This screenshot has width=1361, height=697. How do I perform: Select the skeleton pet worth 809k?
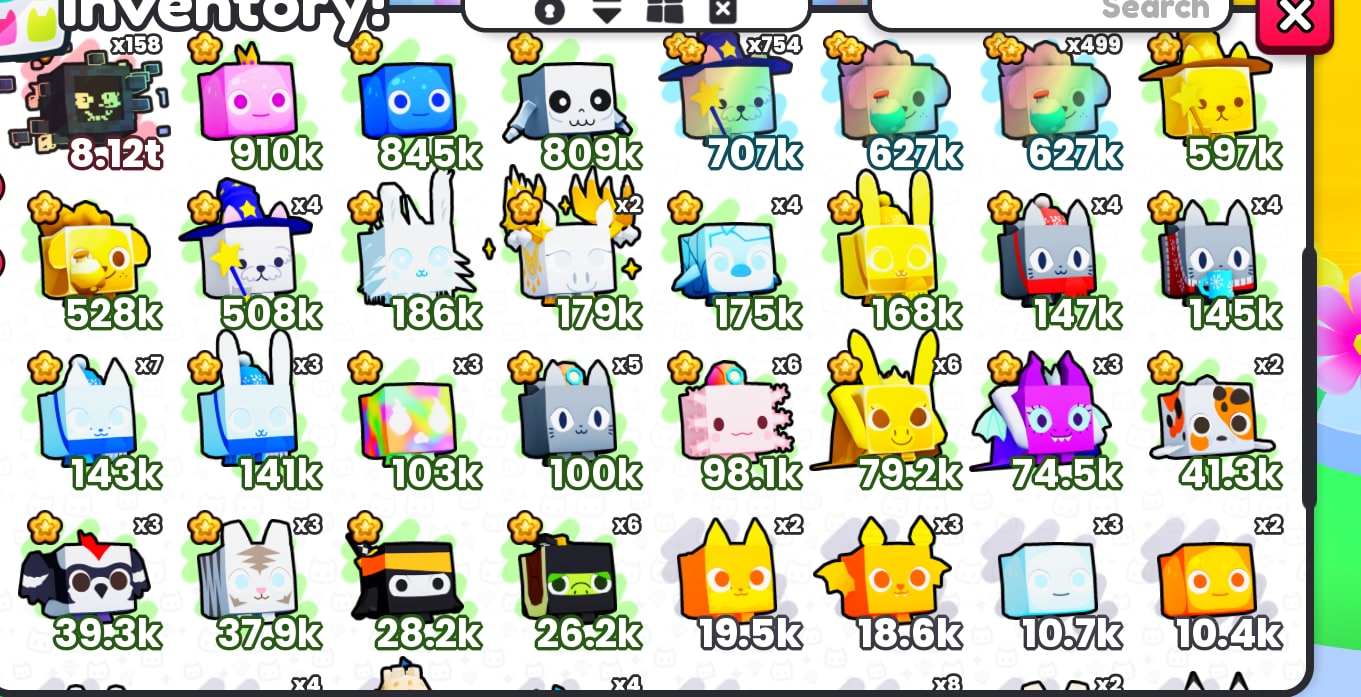[x=572, y=105]
